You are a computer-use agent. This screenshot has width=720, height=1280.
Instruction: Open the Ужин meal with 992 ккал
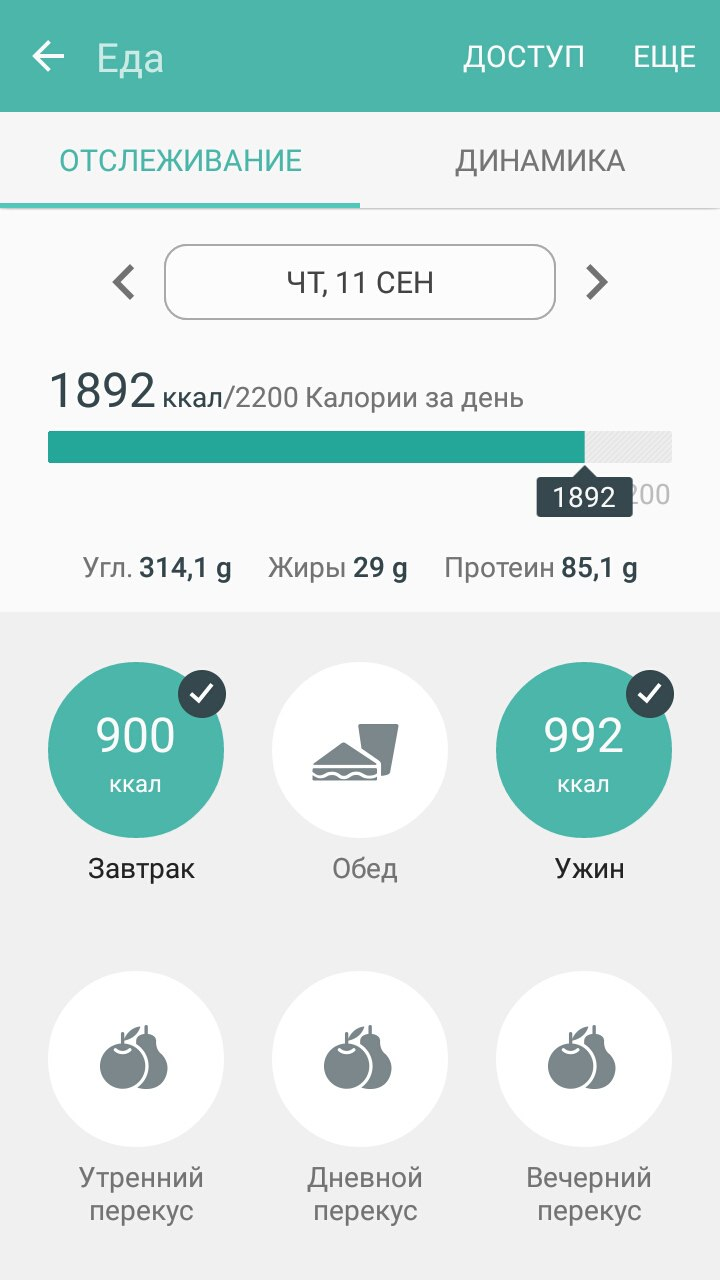[584, 750]
